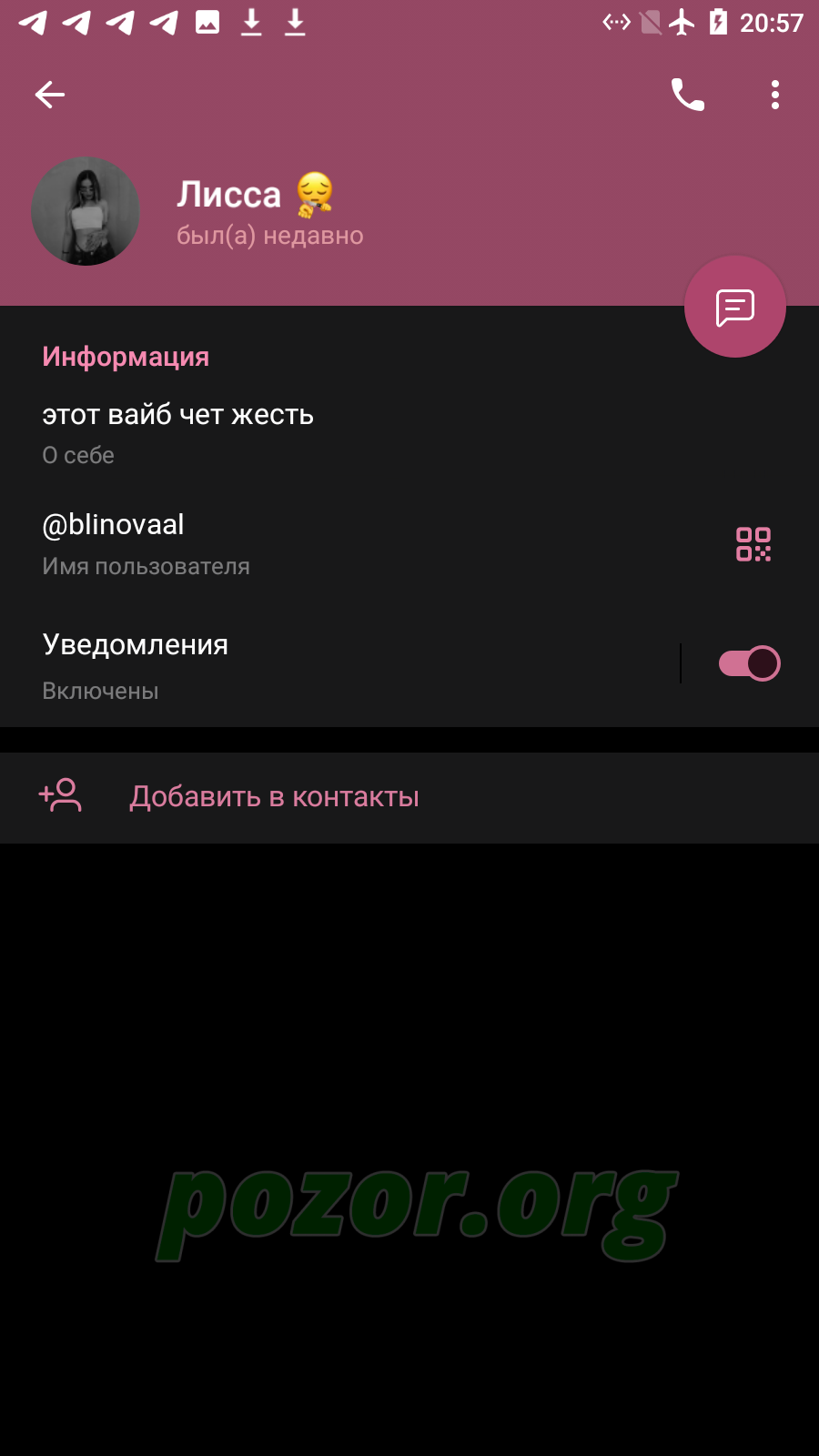Tap Добавить в контакты

click(x=409, y=798)
